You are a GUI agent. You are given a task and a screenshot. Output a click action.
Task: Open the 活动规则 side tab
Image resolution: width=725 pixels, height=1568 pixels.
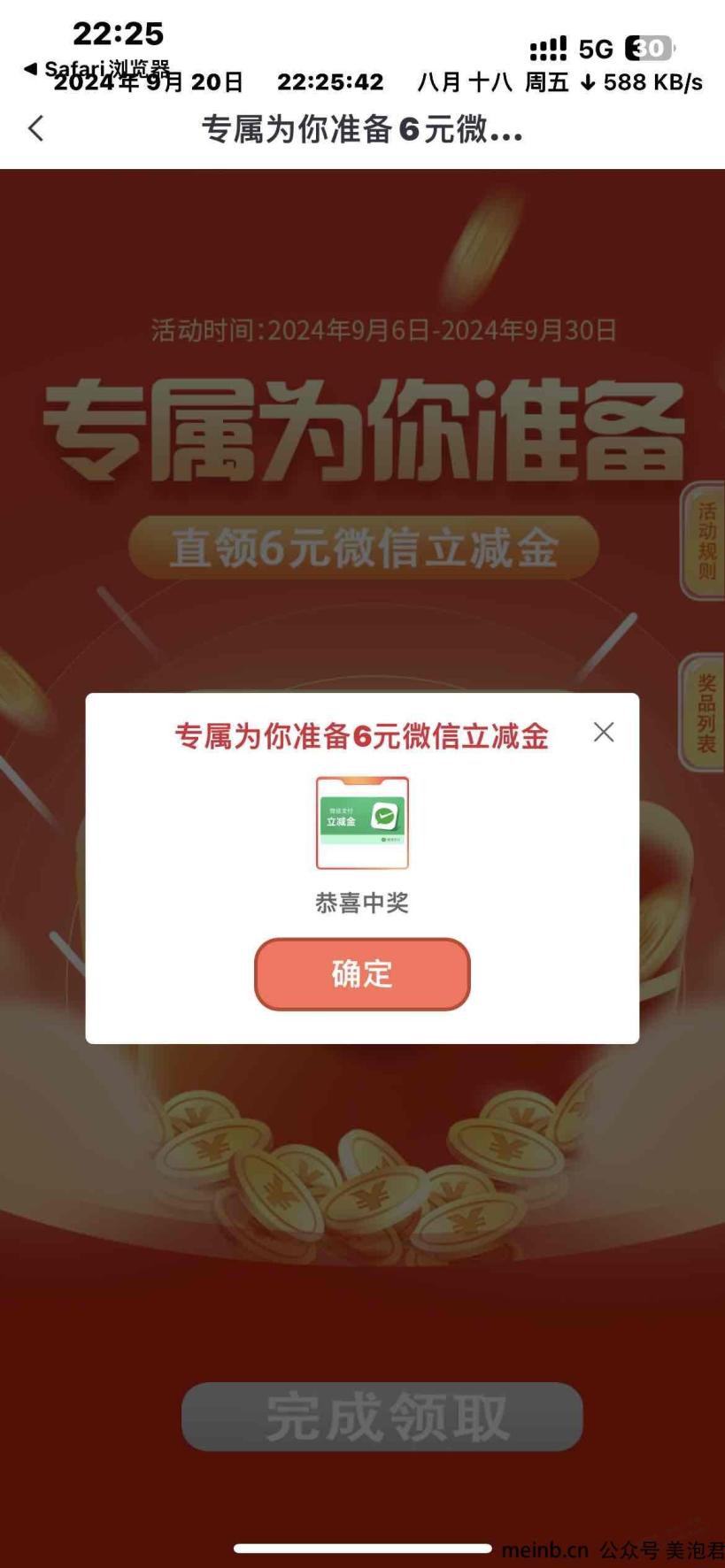[705, 541]
